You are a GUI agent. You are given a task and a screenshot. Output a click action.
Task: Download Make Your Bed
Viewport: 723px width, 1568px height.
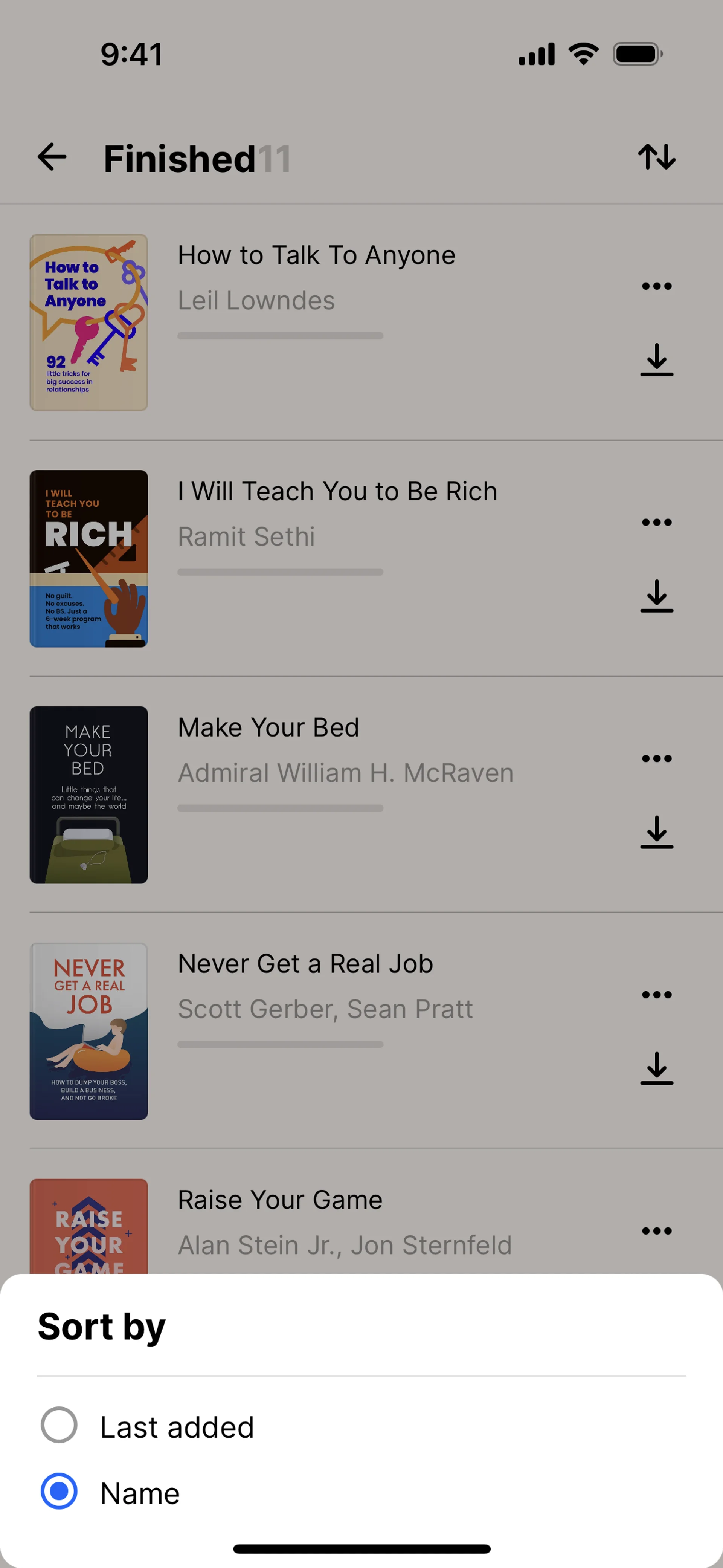point(657,832)
